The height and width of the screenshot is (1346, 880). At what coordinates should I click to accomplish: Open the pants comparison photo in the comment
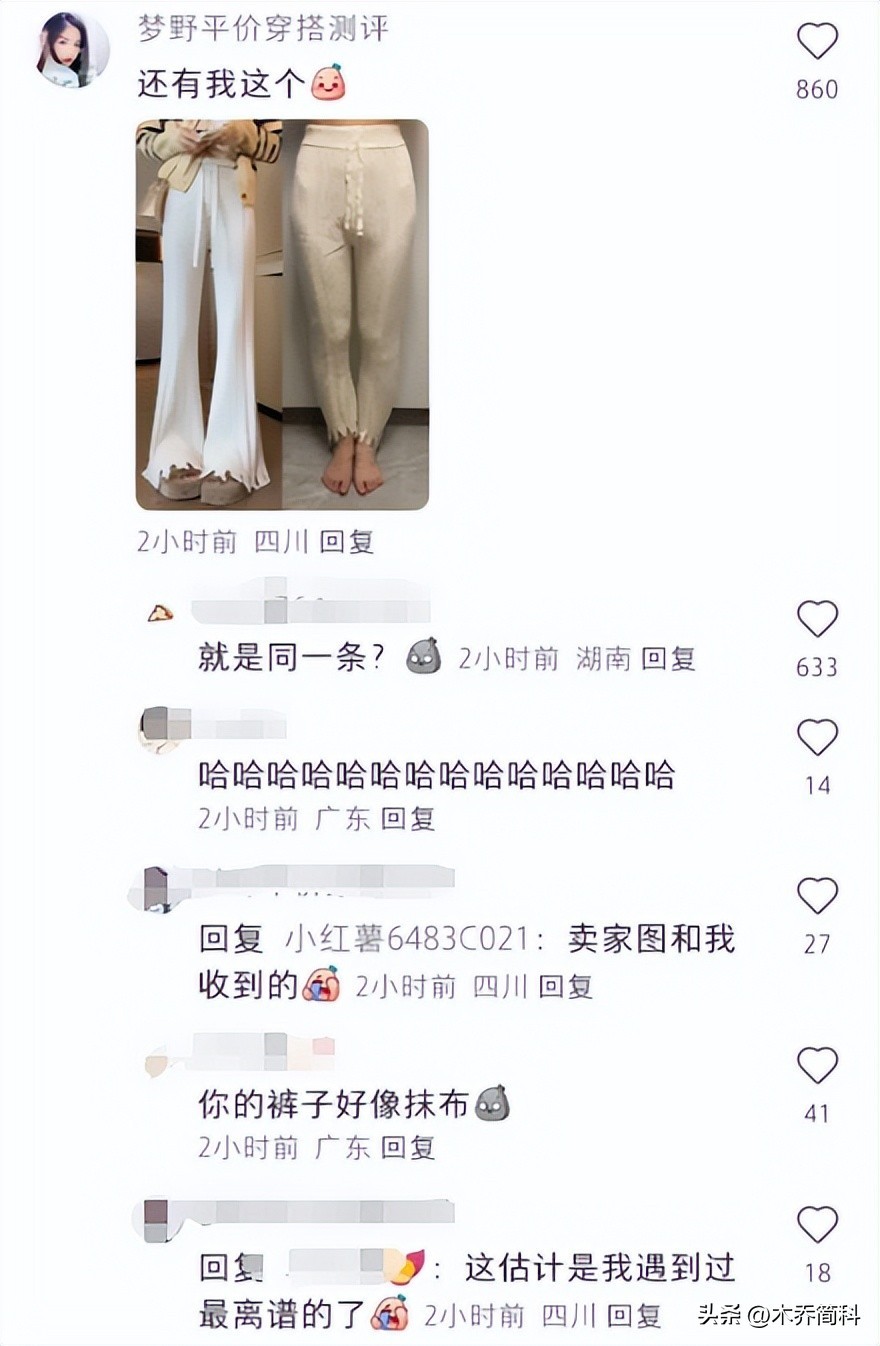click(x=282, y=314)
